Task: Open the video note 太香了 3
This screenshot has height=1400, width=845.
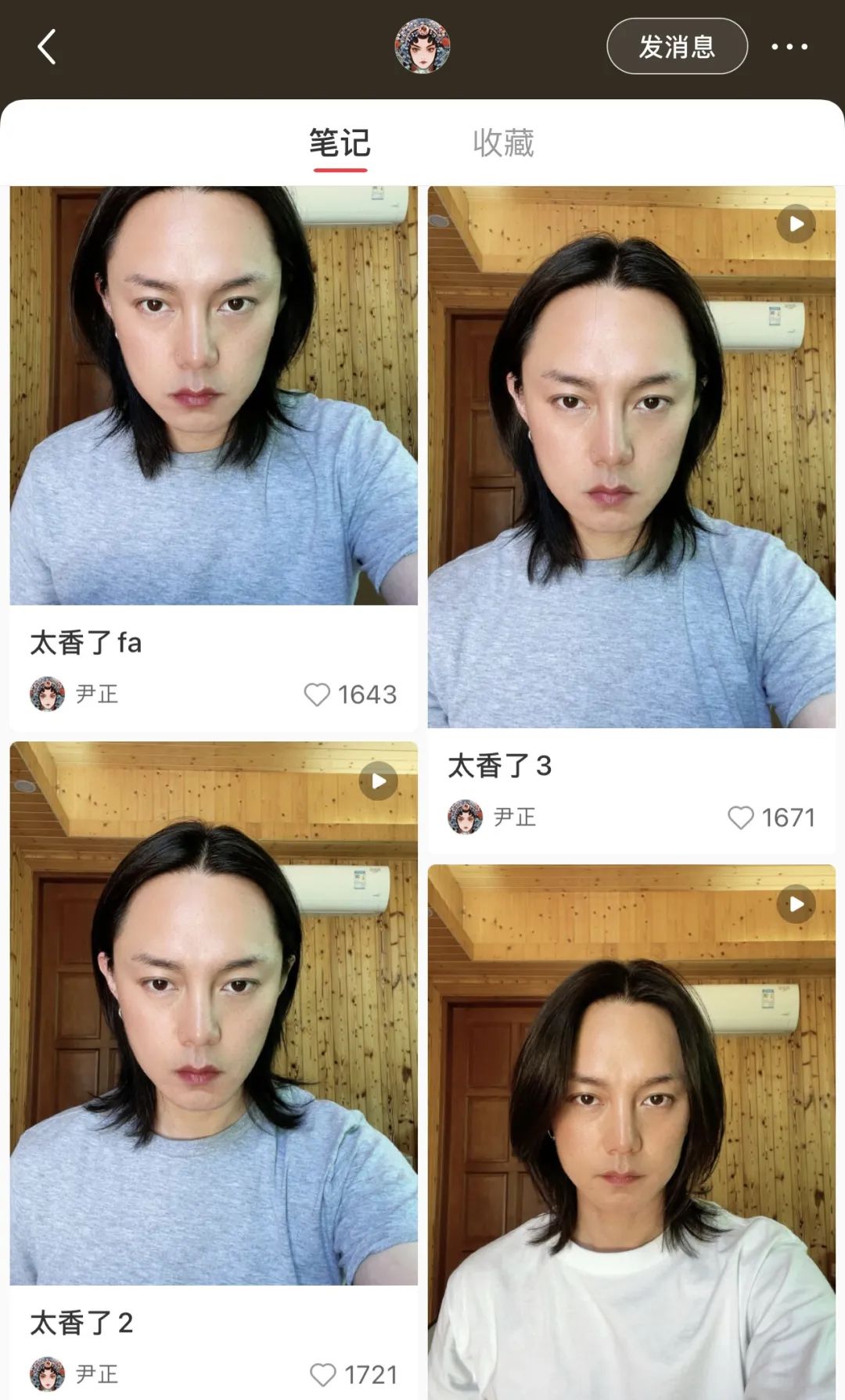Action: pyautogui.click(x=631, y=457)
